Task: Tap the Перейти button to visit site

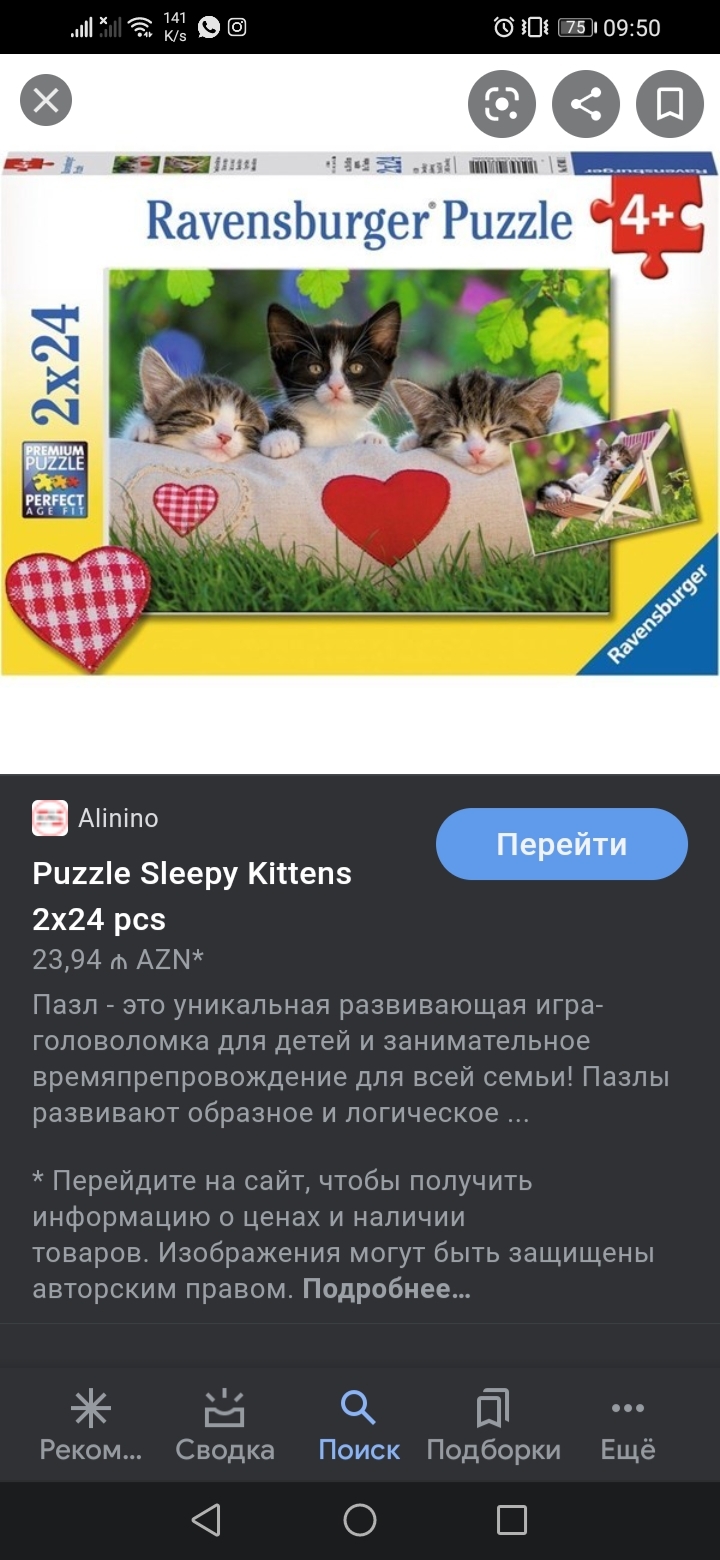Action: 562,844
